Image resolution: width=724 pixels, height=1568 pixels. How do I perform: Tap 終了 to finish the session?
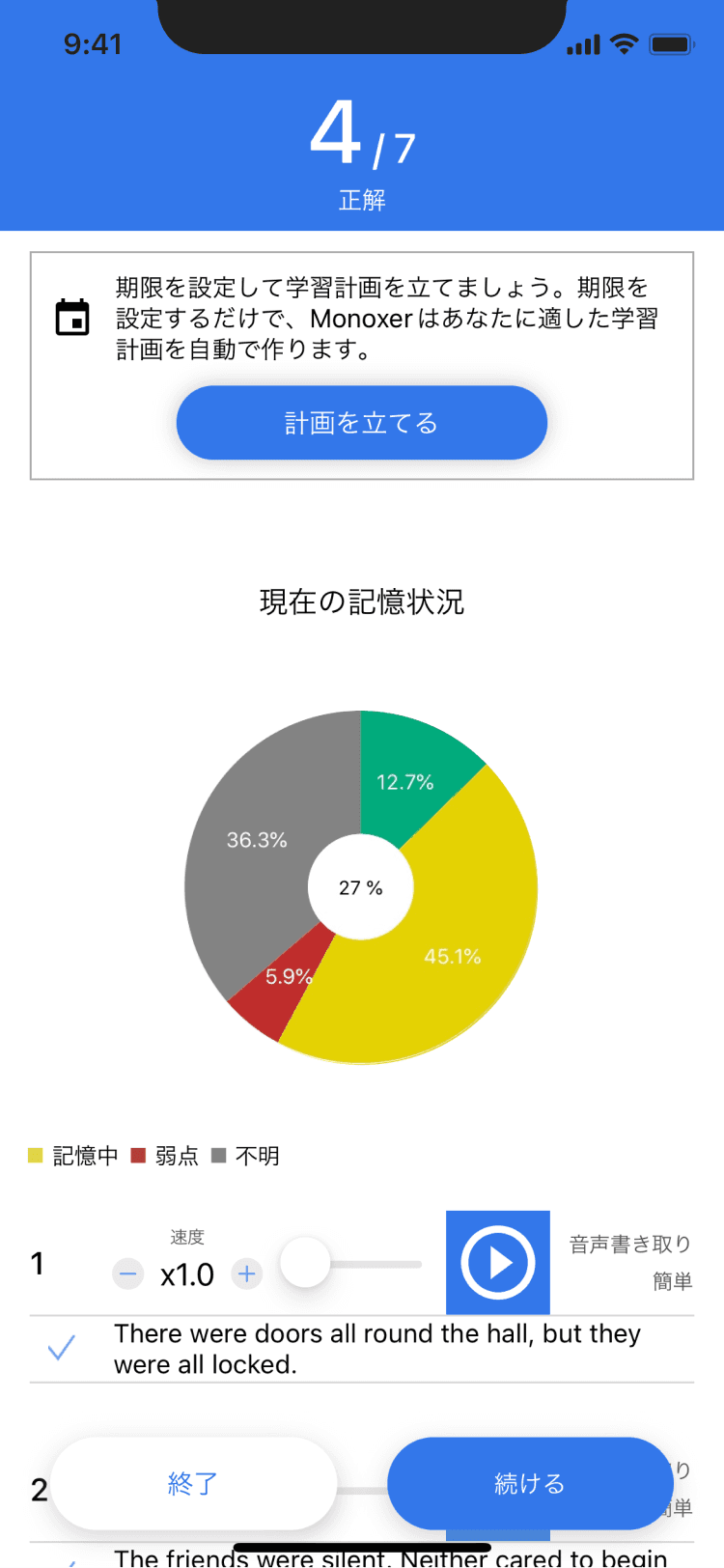click(x=193, y=1483)
